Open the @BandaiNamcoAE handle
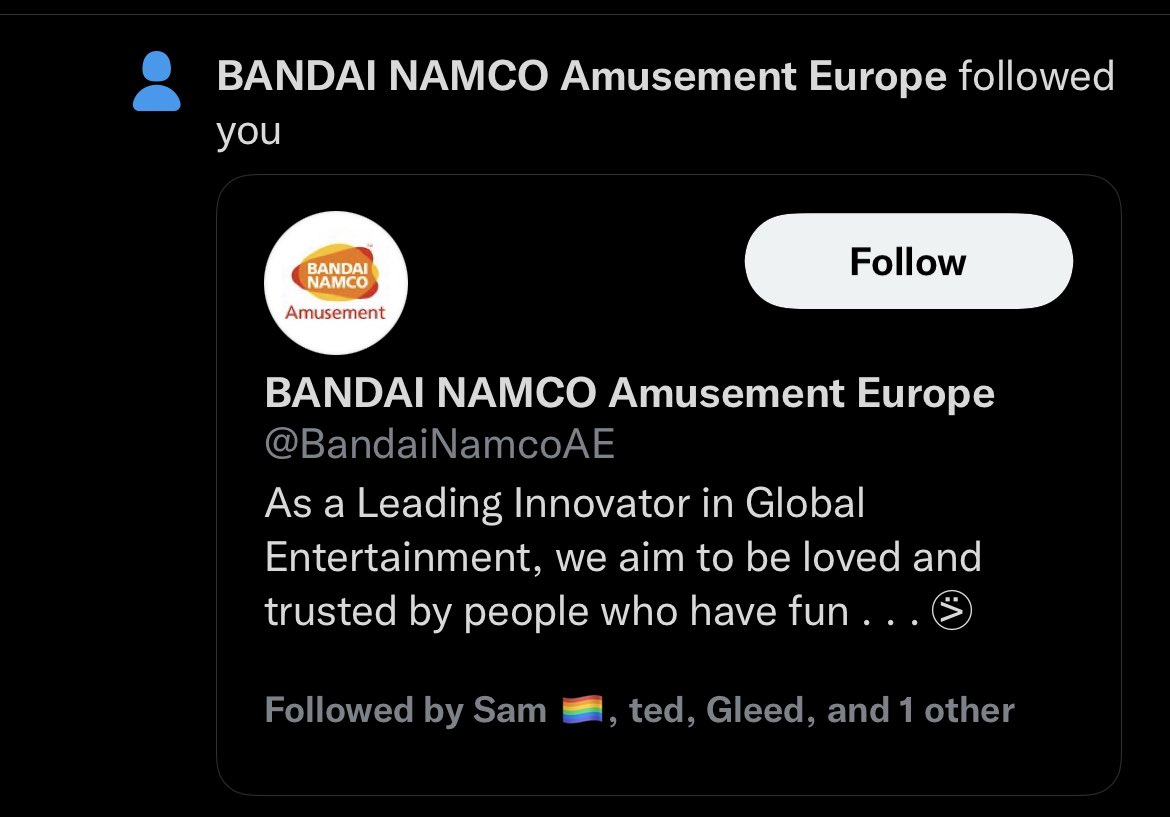The width and height of the screenshot is (1170, 817). point(439,444)
